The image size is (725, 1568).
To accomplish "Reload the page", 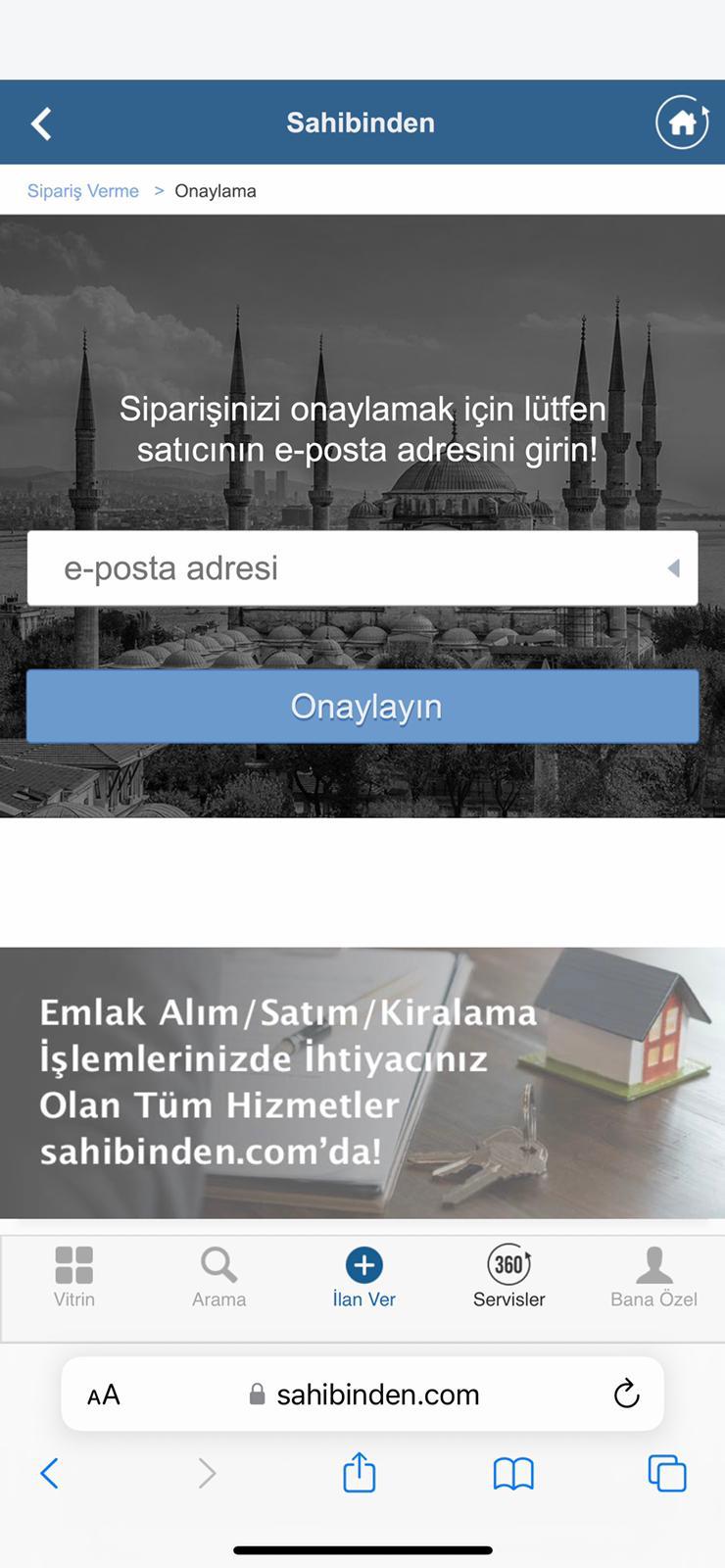I will [x=626, y=1394].
